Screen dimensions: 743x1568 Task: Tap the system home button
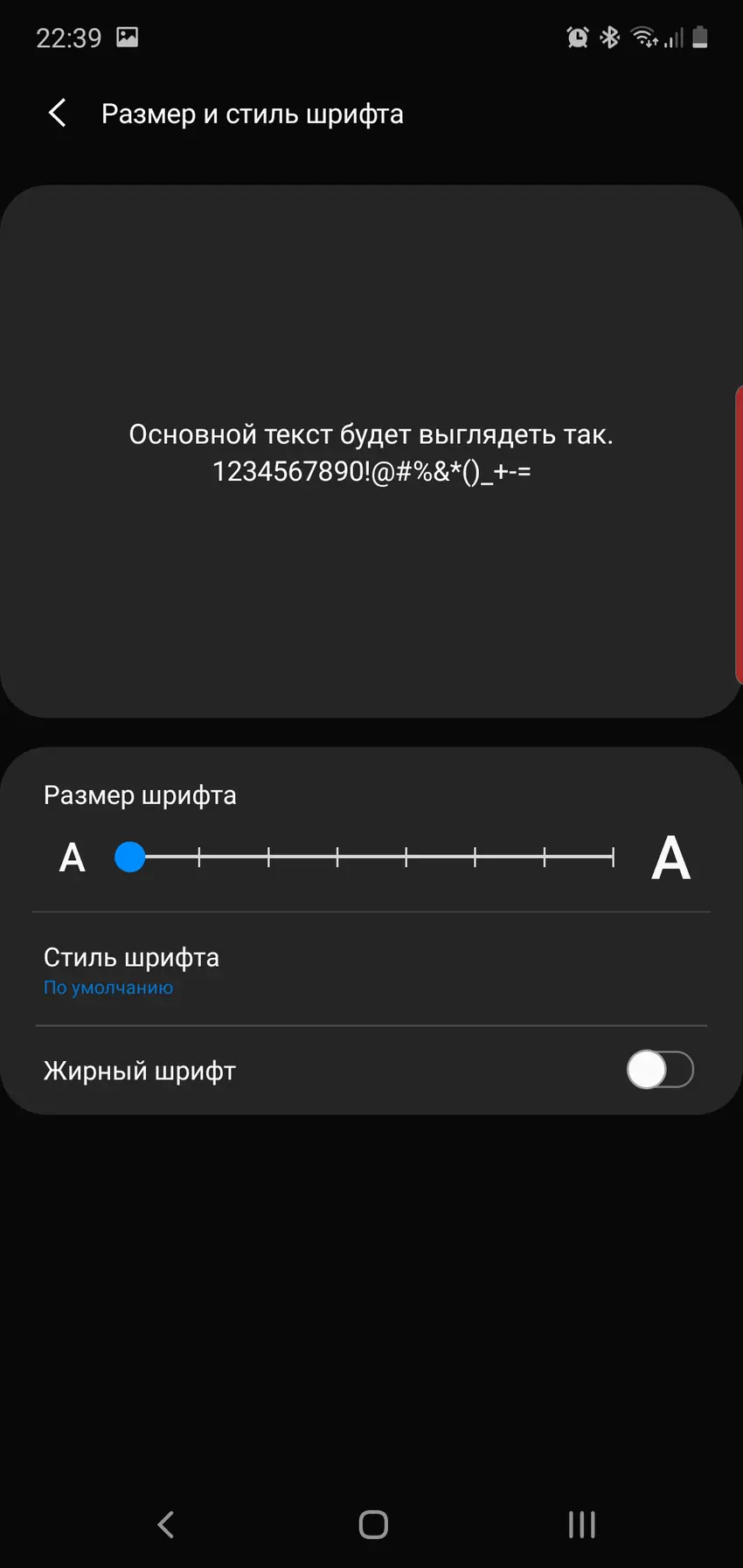pos(373,1524)
